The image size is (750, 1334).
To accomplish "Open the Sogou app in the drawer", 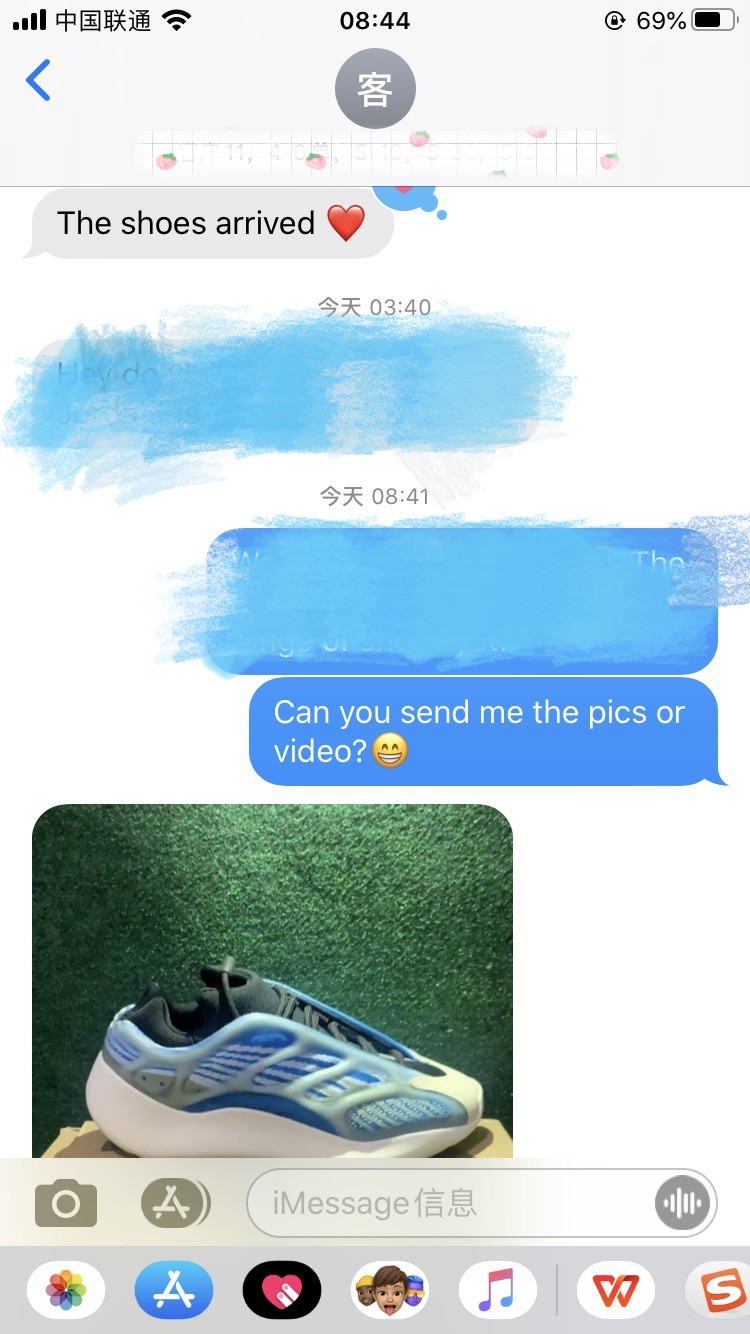I will click(722, 1291).
